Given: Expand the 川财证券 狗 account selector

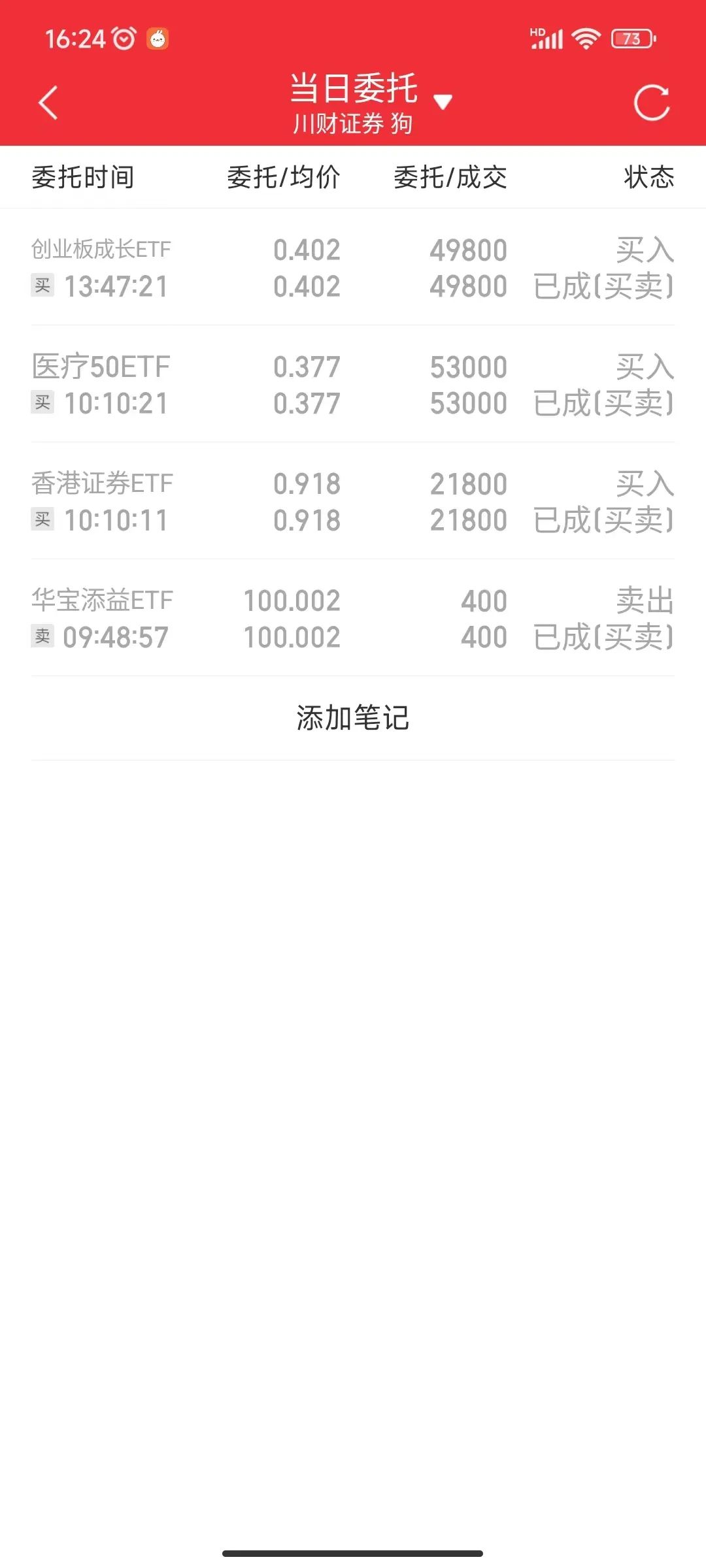Looking at the screenshot, I should click(353, 125).
